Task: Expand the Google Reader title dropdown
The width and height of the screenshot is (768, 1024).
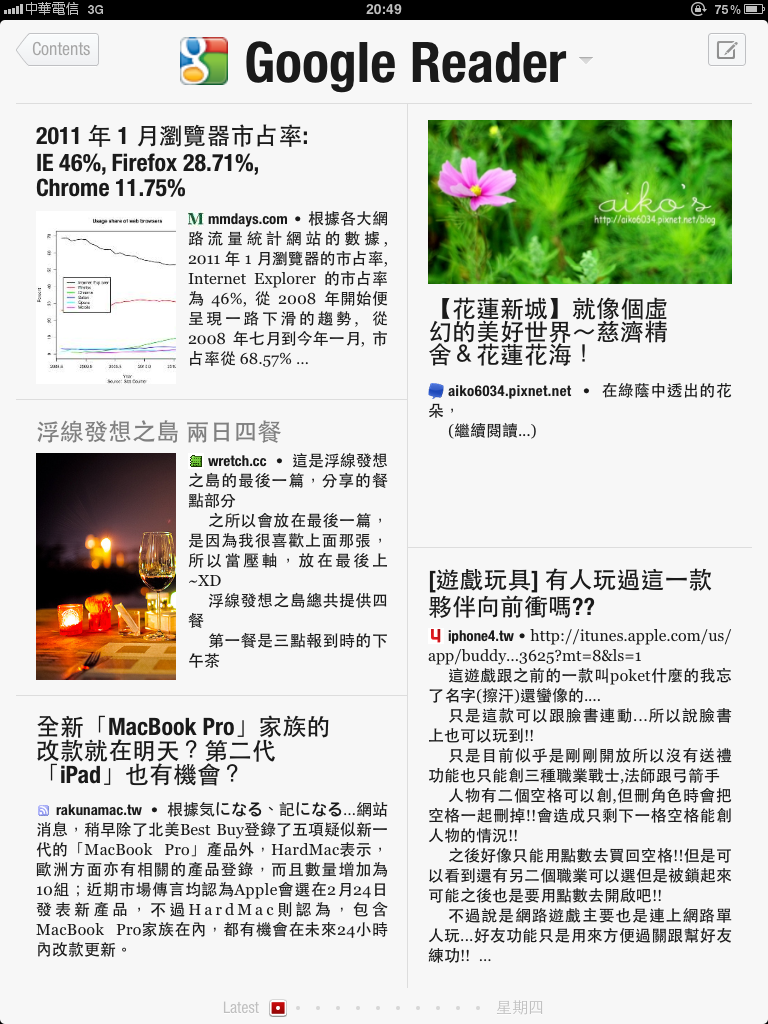Action: pyautogui.click(x=586, y=59)
